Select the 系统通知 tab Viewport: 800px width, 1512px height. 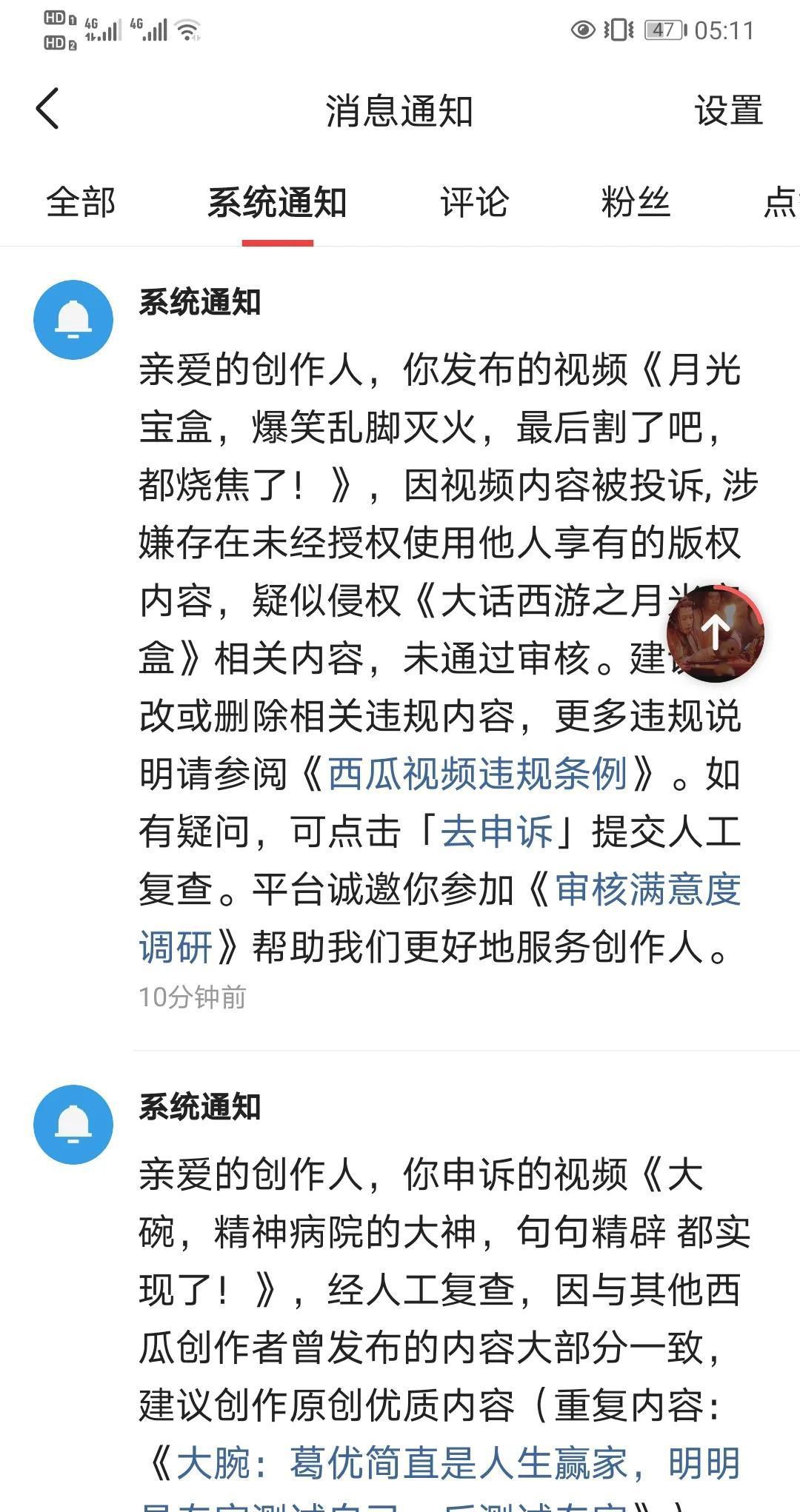click(277, 203)
